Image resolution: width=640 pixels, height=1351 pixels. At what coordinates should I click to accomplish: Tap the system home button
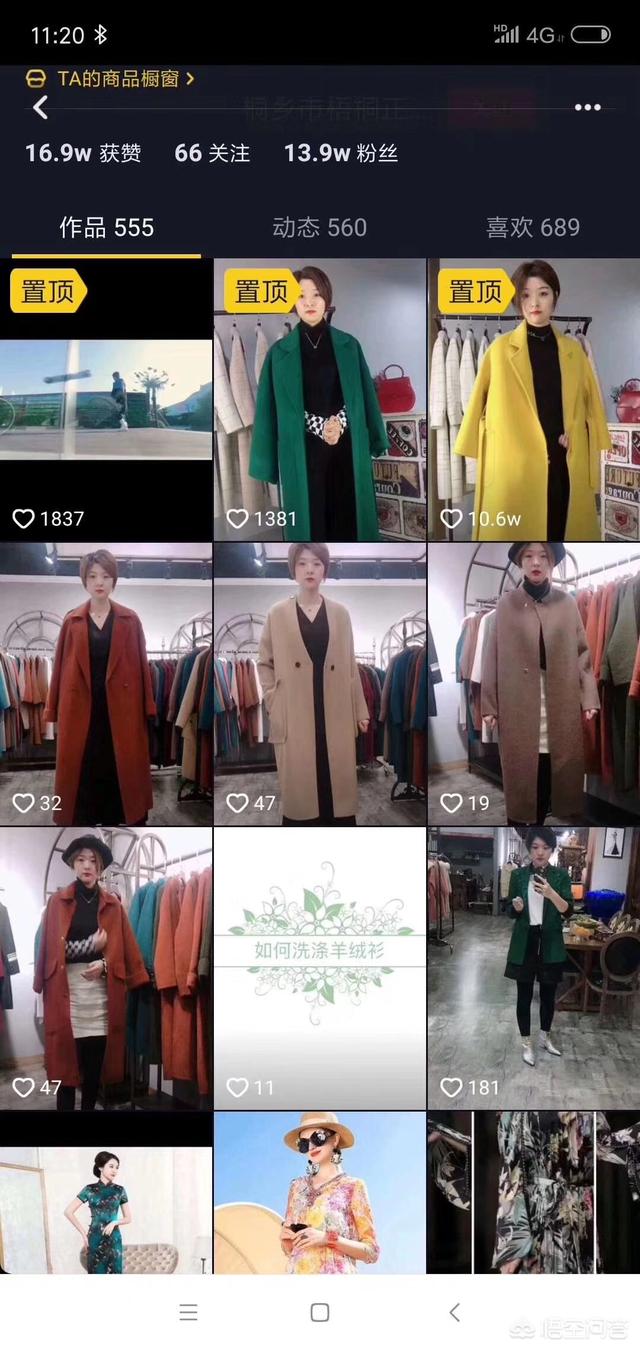[320, 1312]
